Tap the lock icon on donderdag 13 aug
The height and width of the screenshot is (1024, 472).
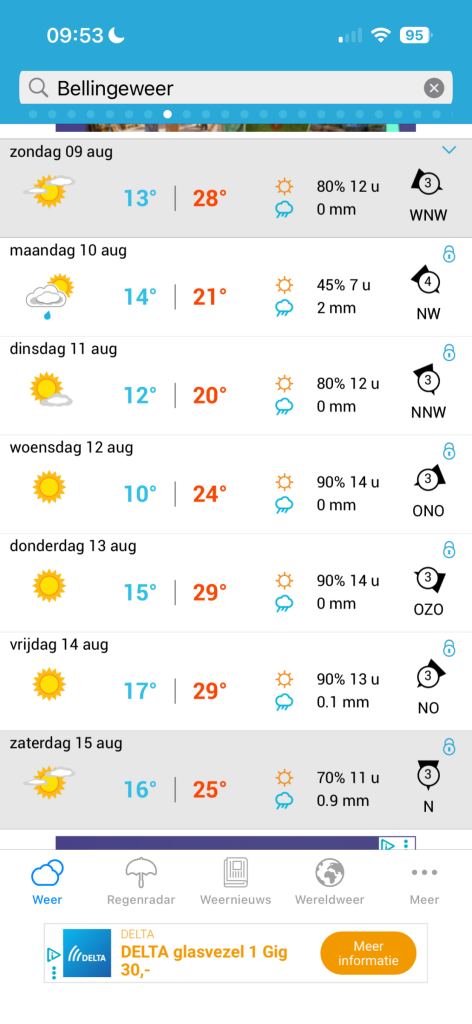(x=449, y=549)
